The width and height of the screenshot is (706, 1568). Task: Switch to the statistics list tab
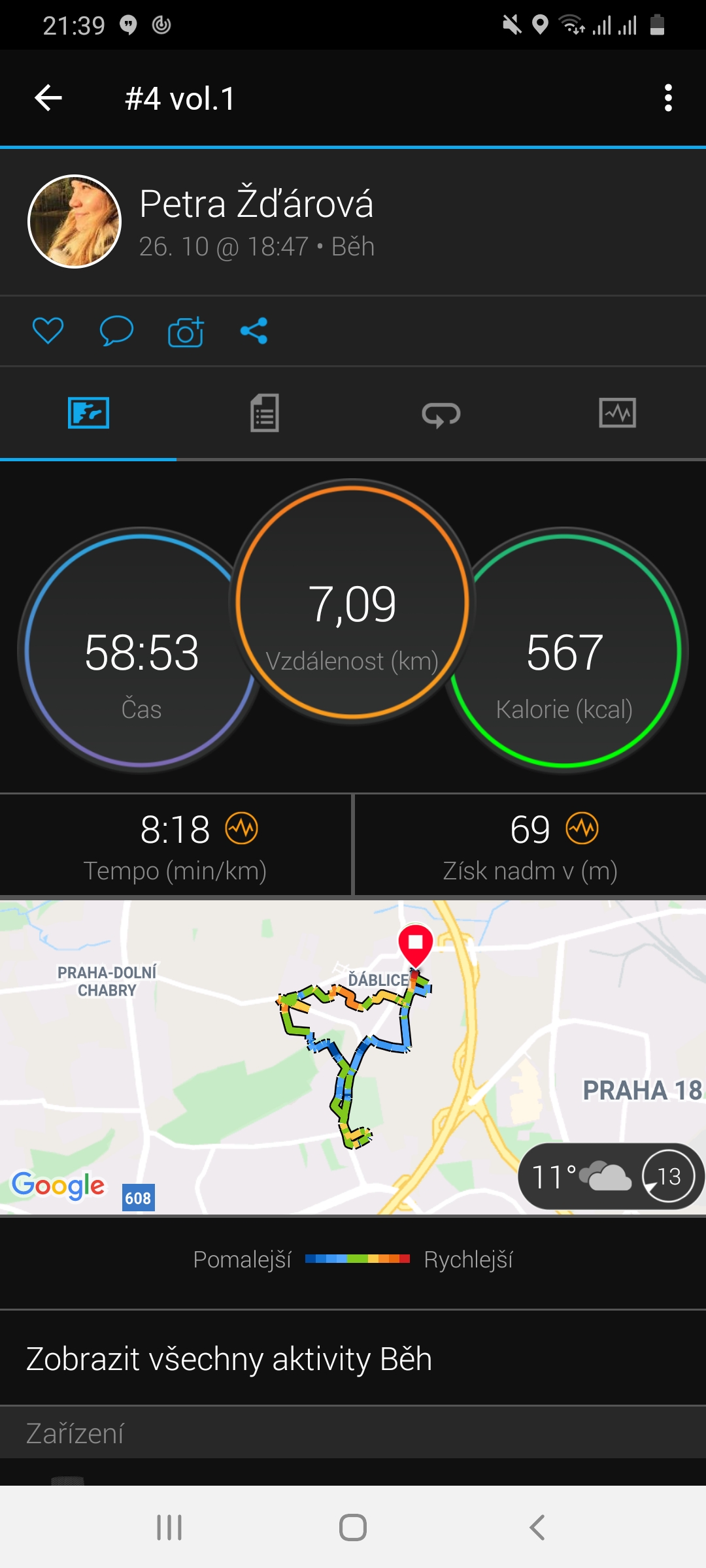point(265,413)
